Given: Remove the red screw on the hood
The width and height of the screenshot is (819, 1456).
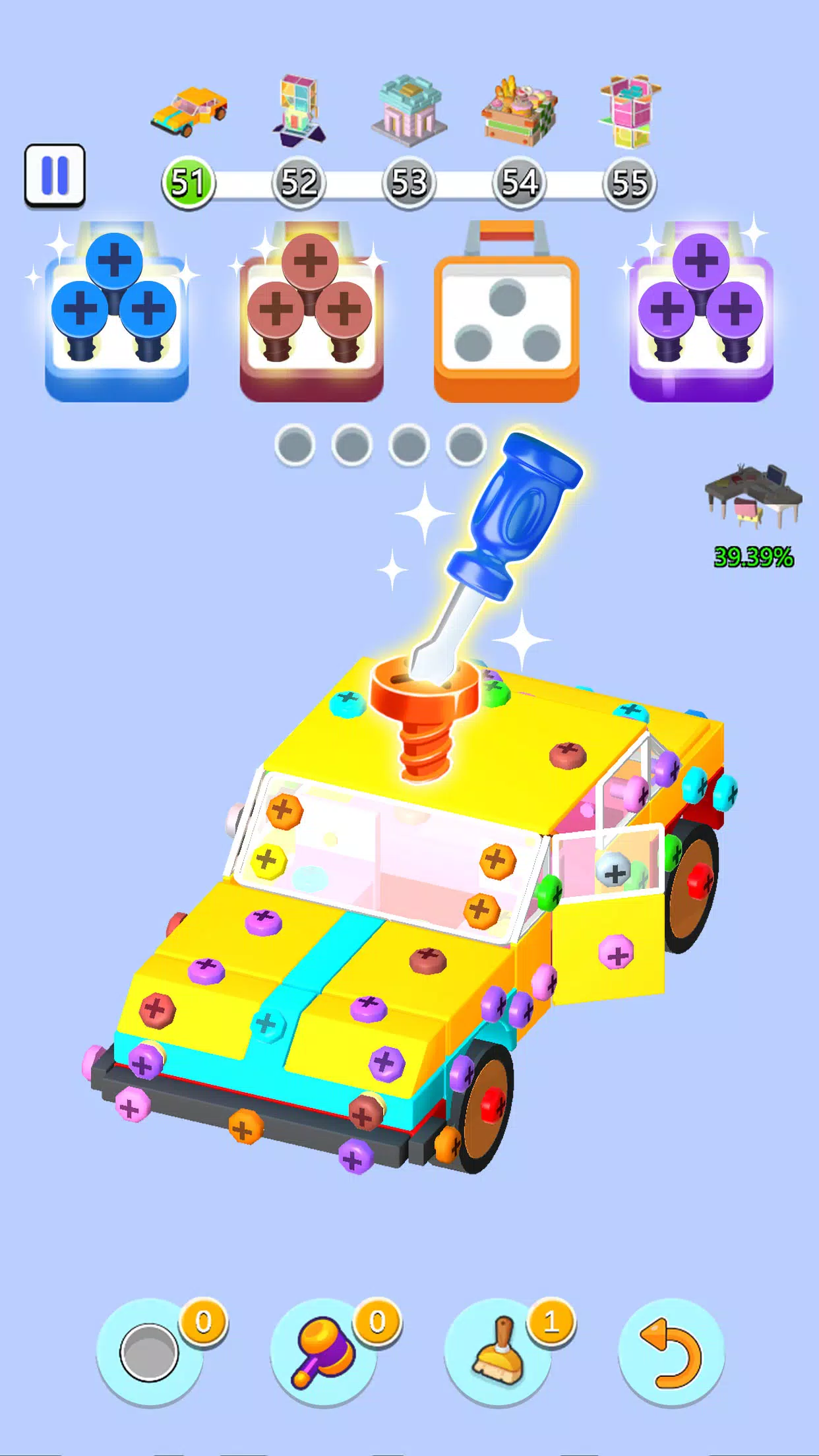Looking at the screenshot, I should (157, 1009).
